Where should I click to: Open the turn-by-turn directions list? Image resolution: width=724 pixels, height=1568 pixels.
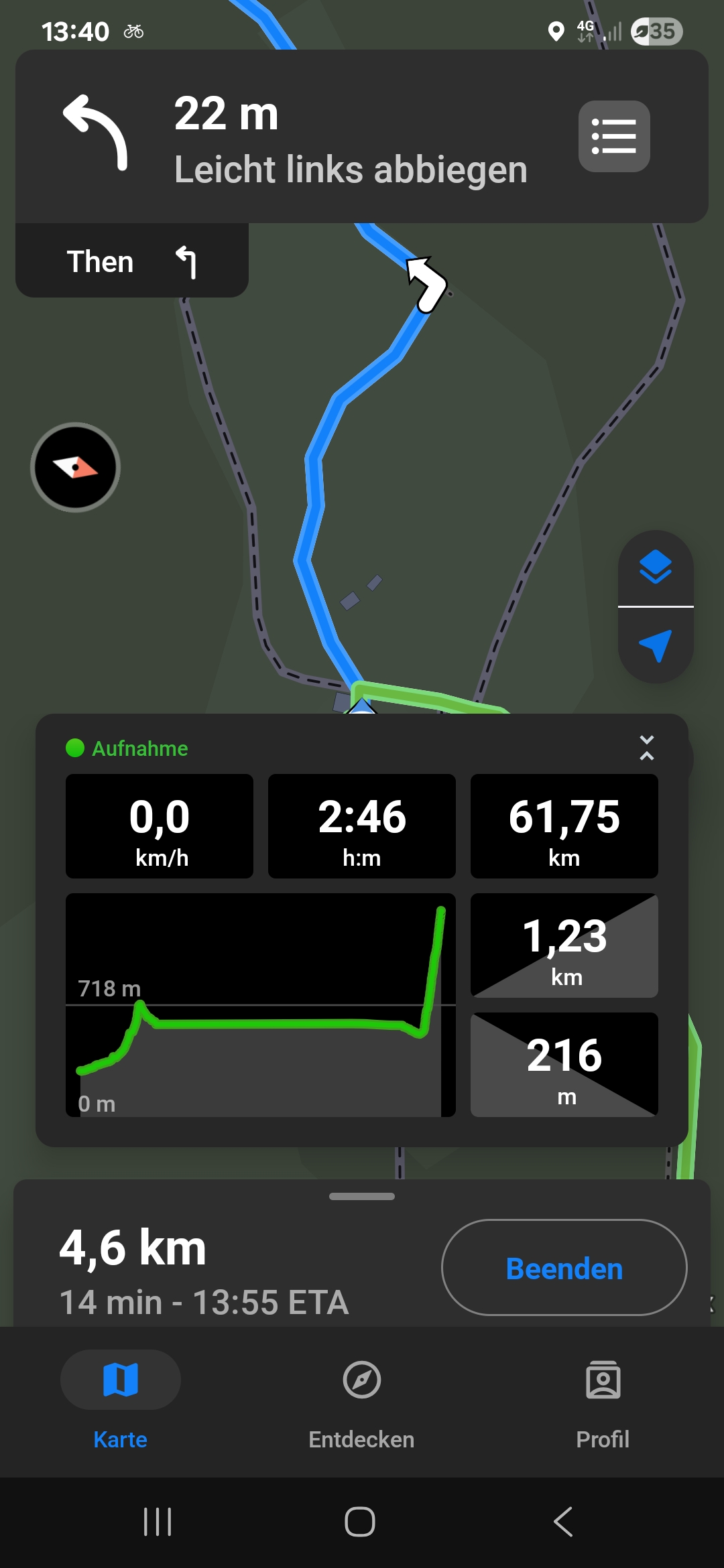[x=613, y=137]
